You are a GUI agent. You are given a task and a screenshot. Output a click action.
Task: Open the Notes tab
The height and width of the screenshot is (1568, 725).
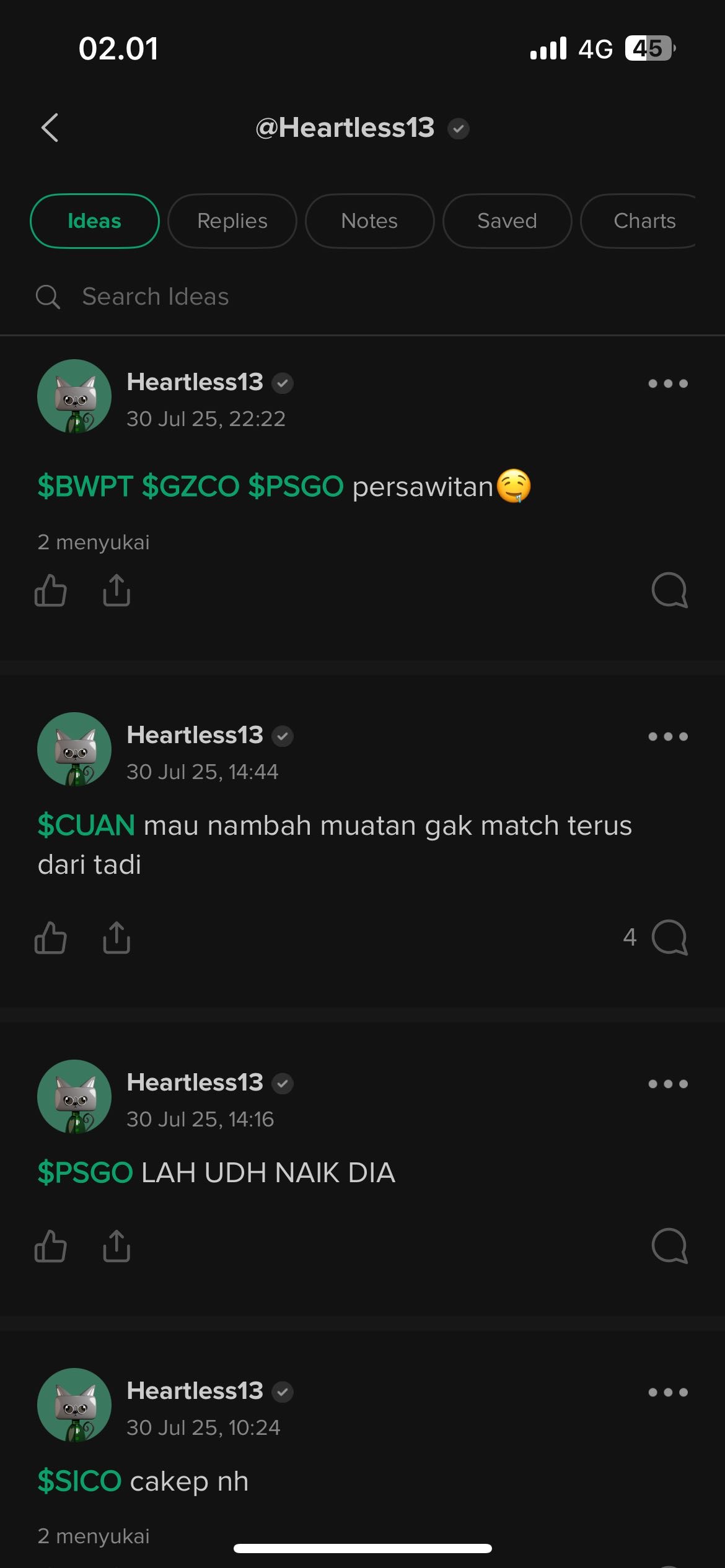pos(369,221)
